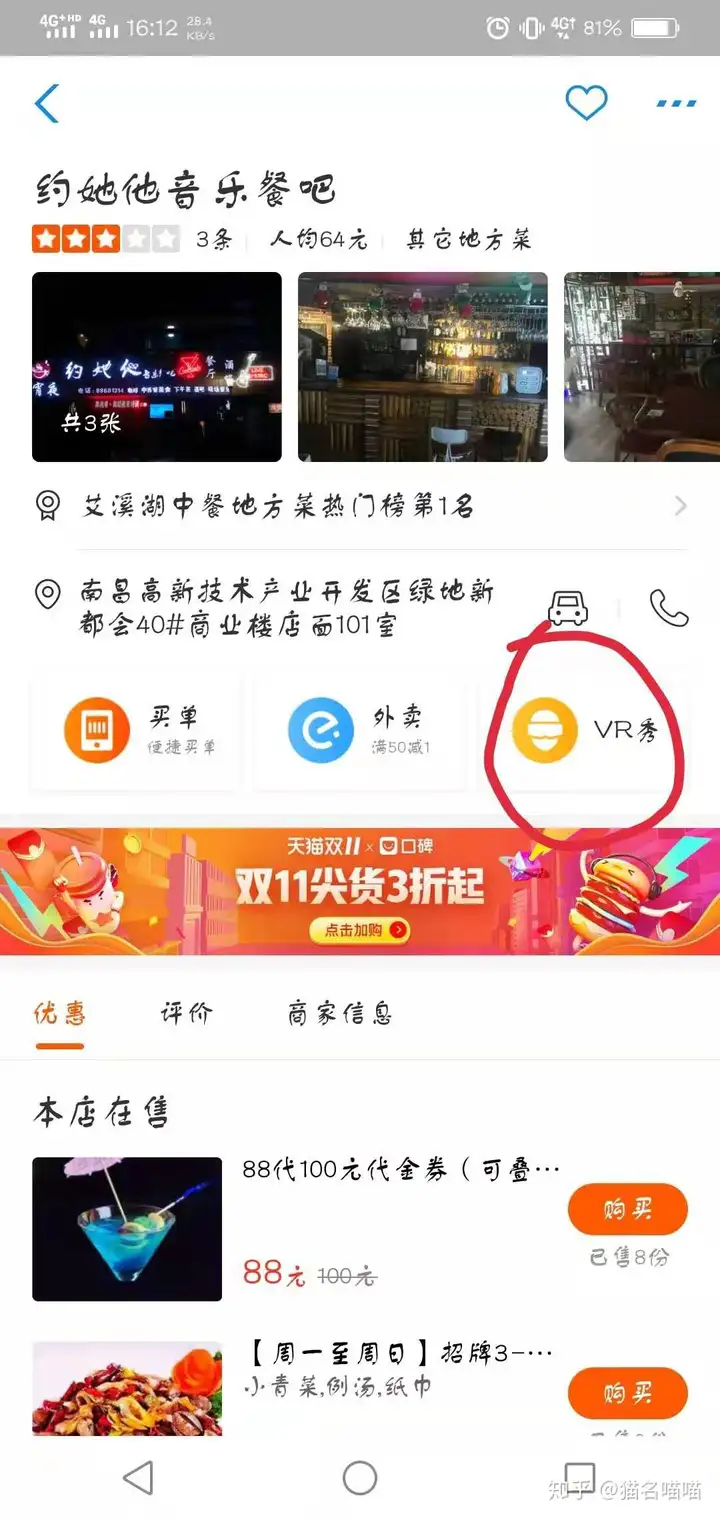Open the 88代100元代金券 item details
Viewport: 720px width, 1520px height.
[400, 1172]
